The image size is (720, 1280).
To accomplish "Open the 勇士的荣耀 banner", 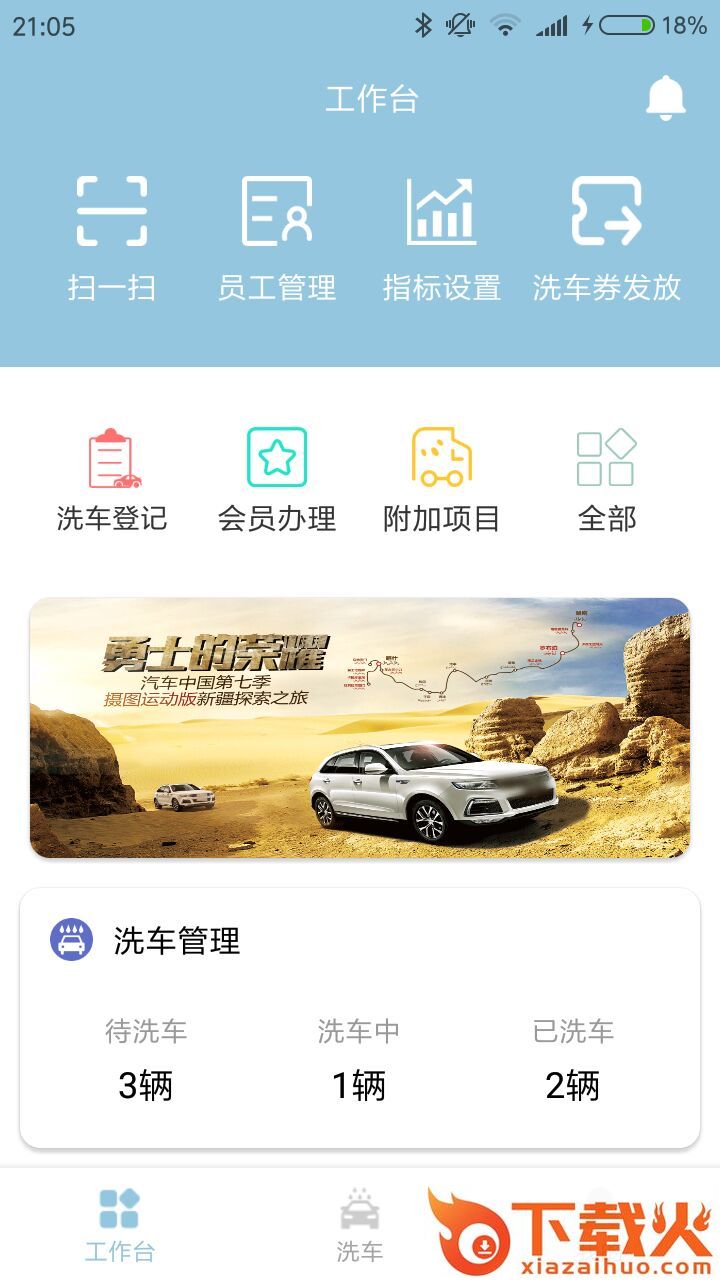I will [x=360, y=727].
